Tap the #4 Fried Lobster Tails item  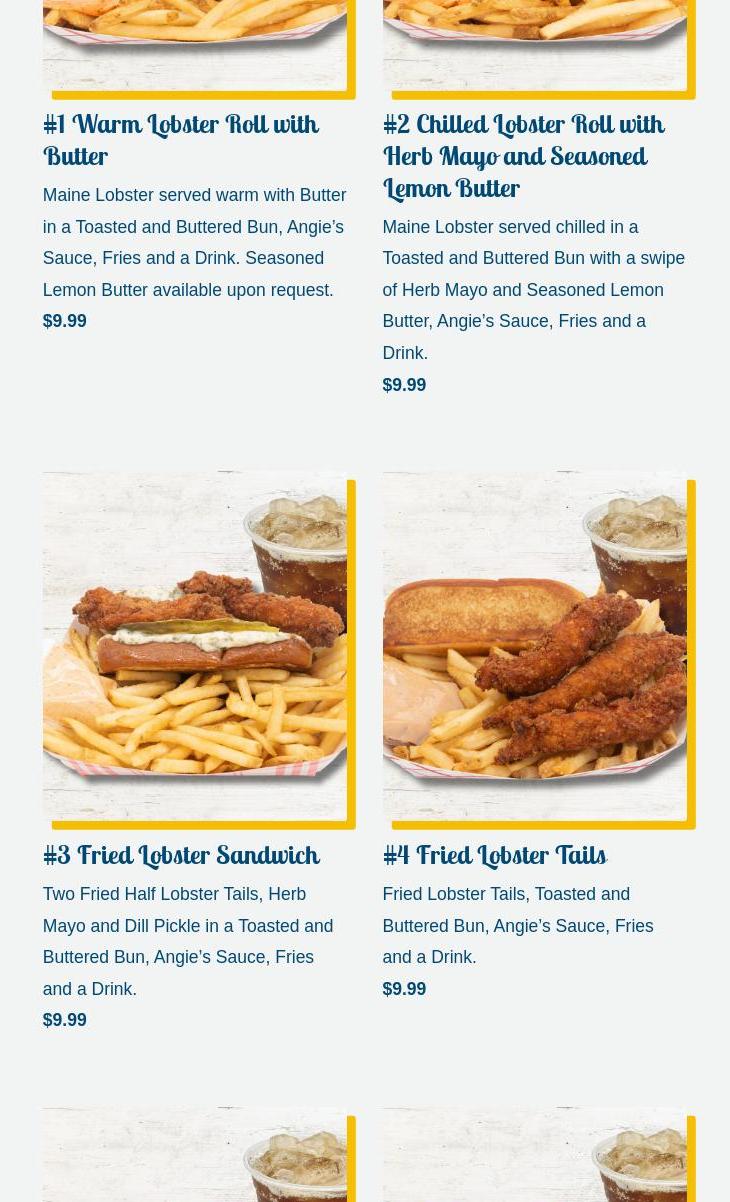coord(494,855)
